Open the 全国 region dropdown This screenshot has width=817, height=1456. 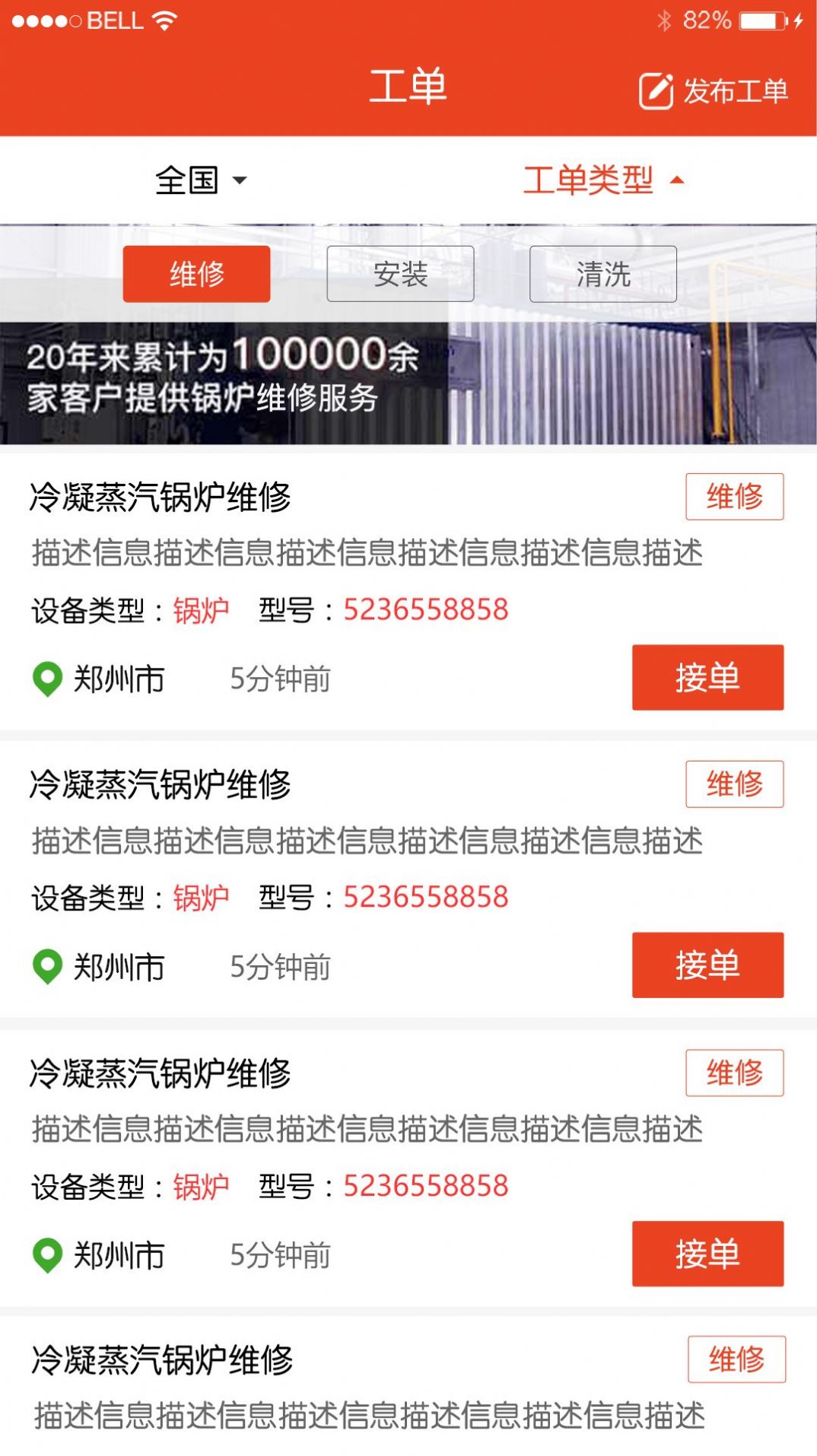[201, 180]
